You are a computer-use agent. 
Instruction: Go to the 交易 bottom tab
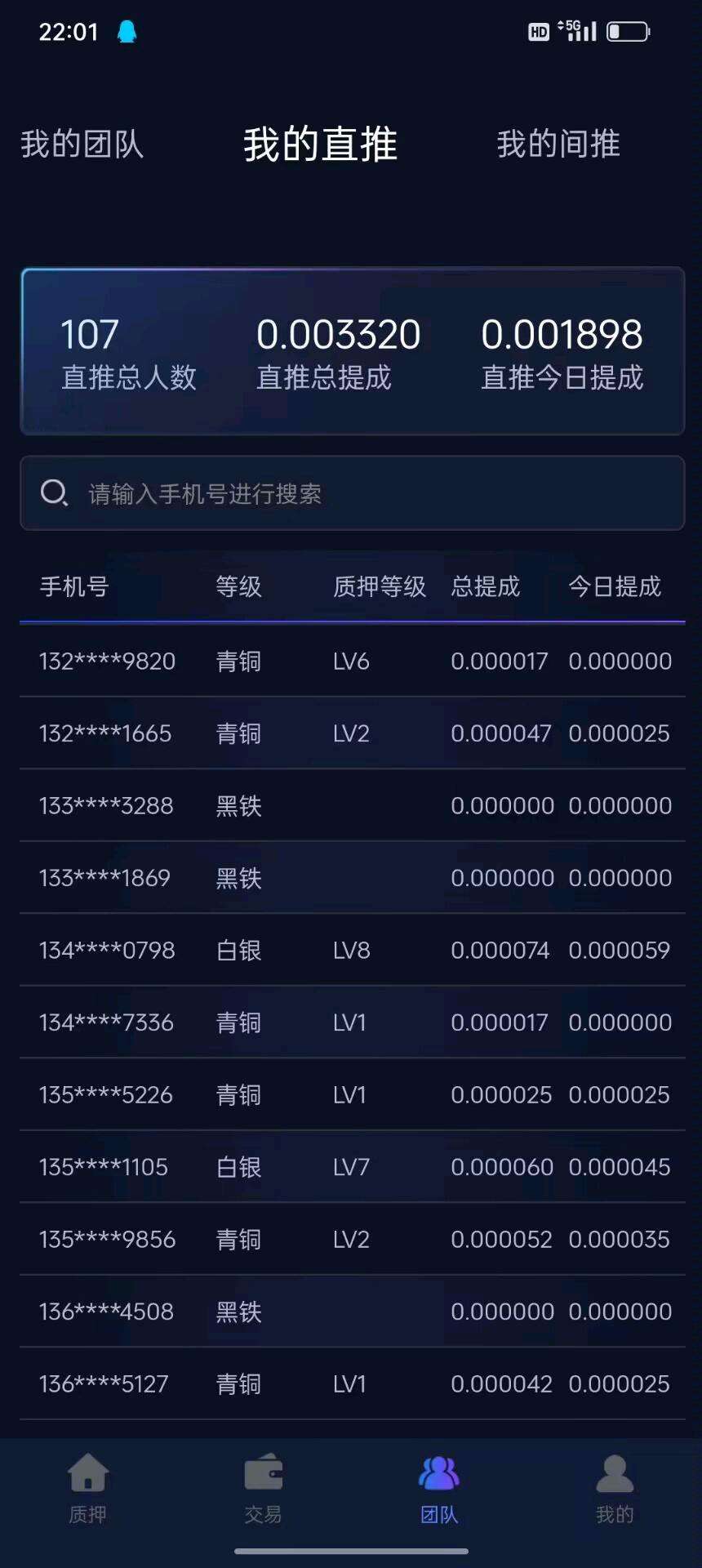click(263, 1490)
